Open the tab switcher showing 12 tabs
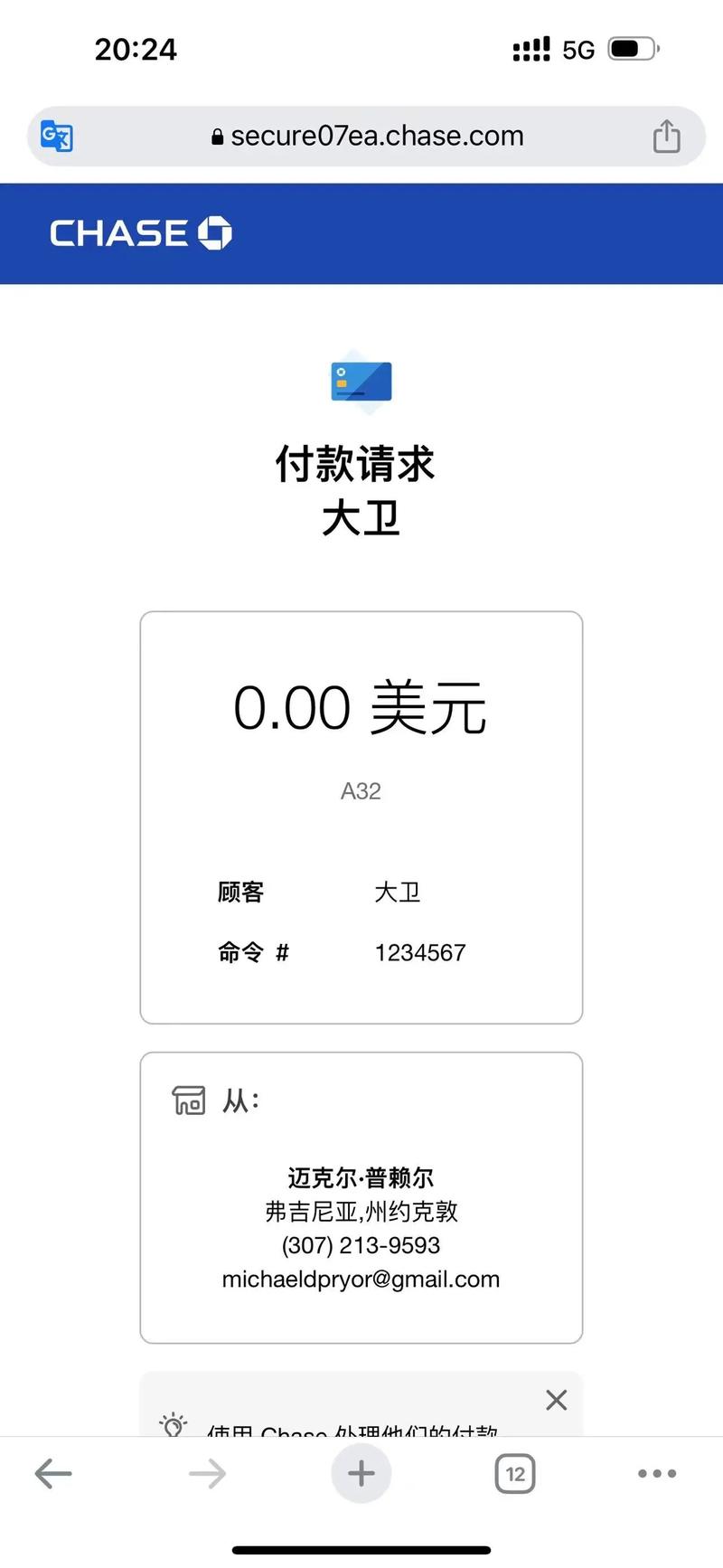The height and width of the screenshot is (1568, 723). [x=515, y=1474]
